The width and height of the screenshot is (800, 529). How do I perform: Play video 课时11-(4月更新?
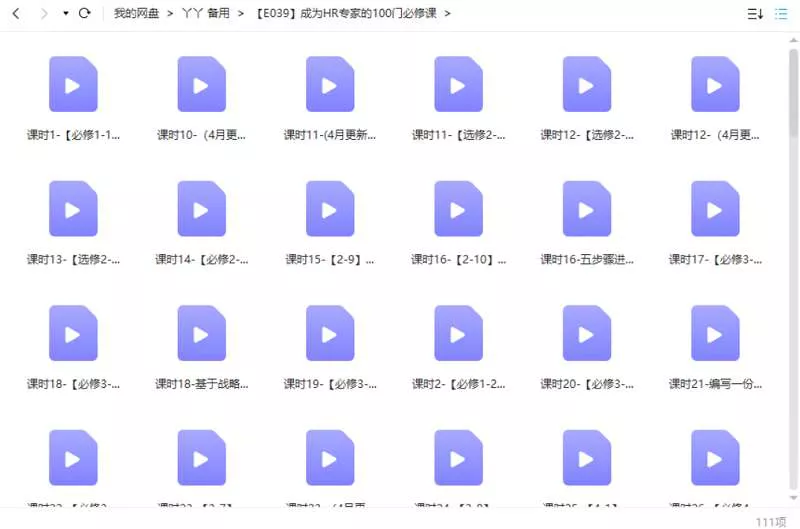tap(330, 85)
